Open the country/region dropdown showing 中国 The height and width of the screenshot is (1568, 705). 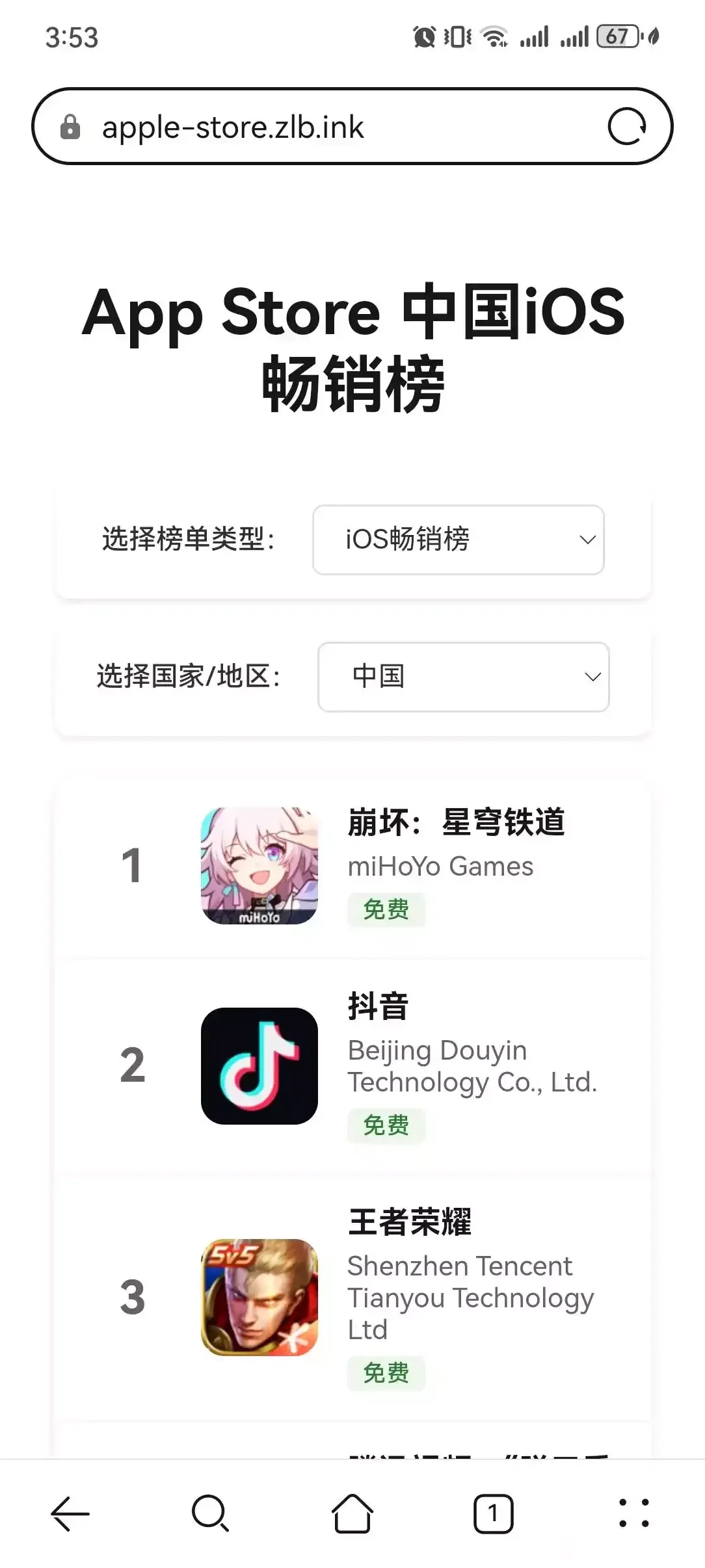click(x=463, y=677)
